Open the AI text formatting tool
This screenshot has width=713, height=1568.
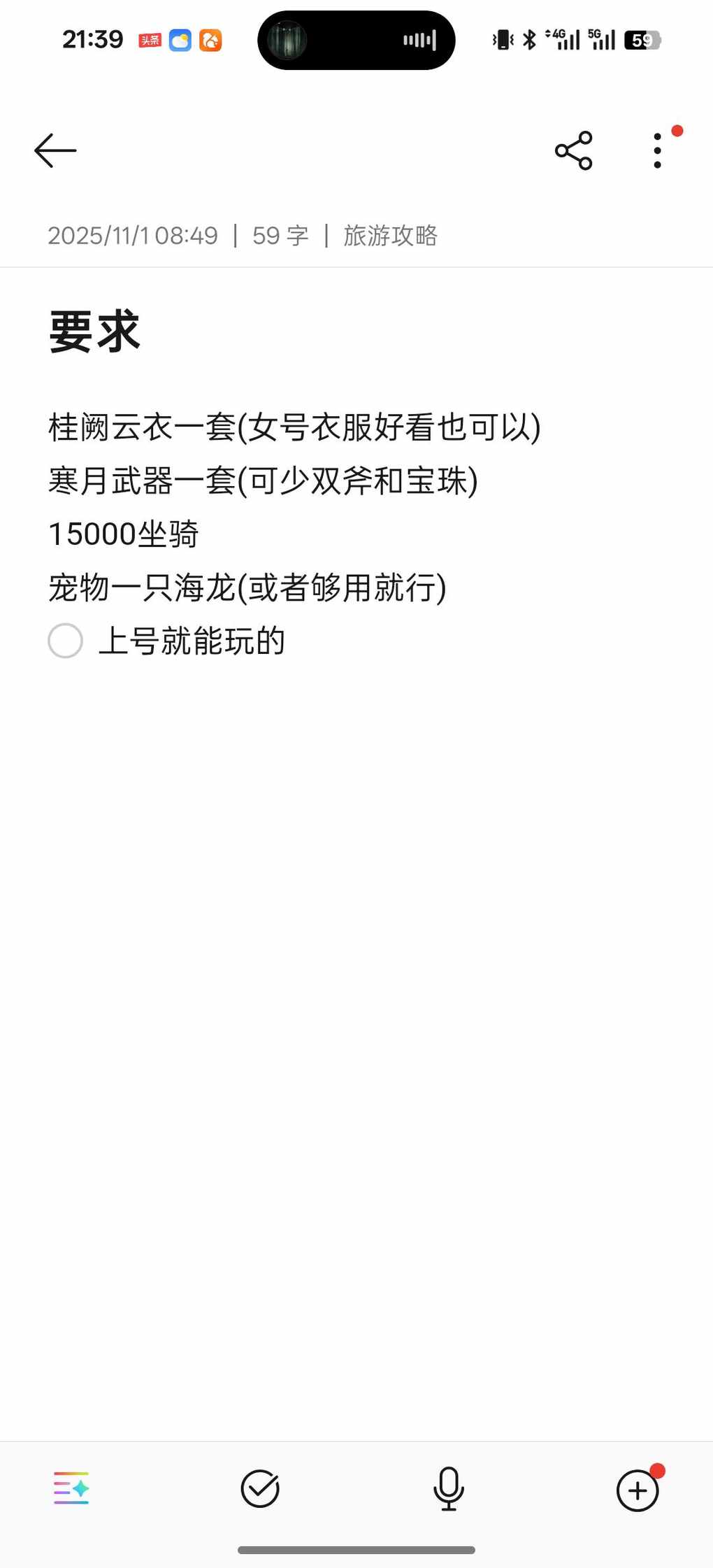click(71, 1488)
